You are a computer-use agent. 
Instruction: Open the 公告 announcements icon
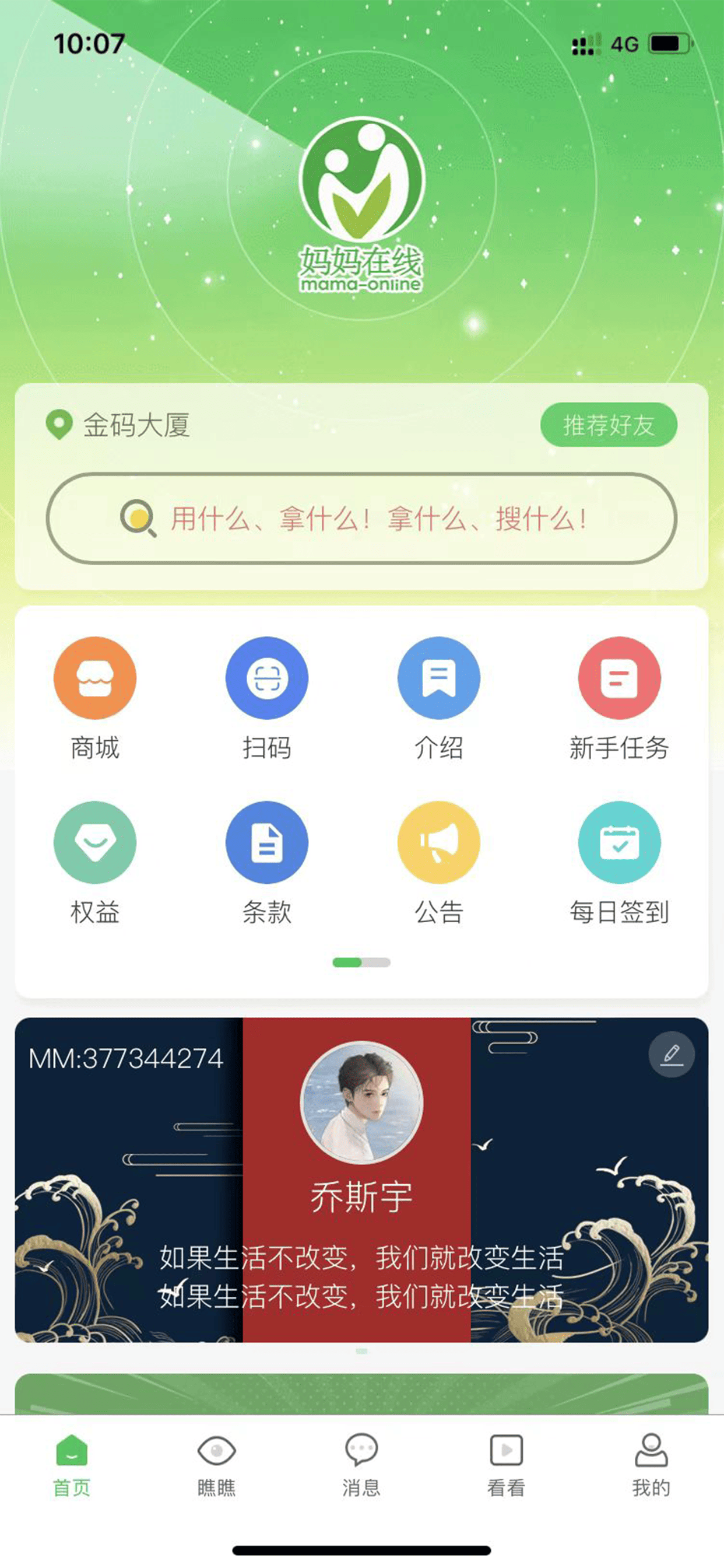(439, 842)
